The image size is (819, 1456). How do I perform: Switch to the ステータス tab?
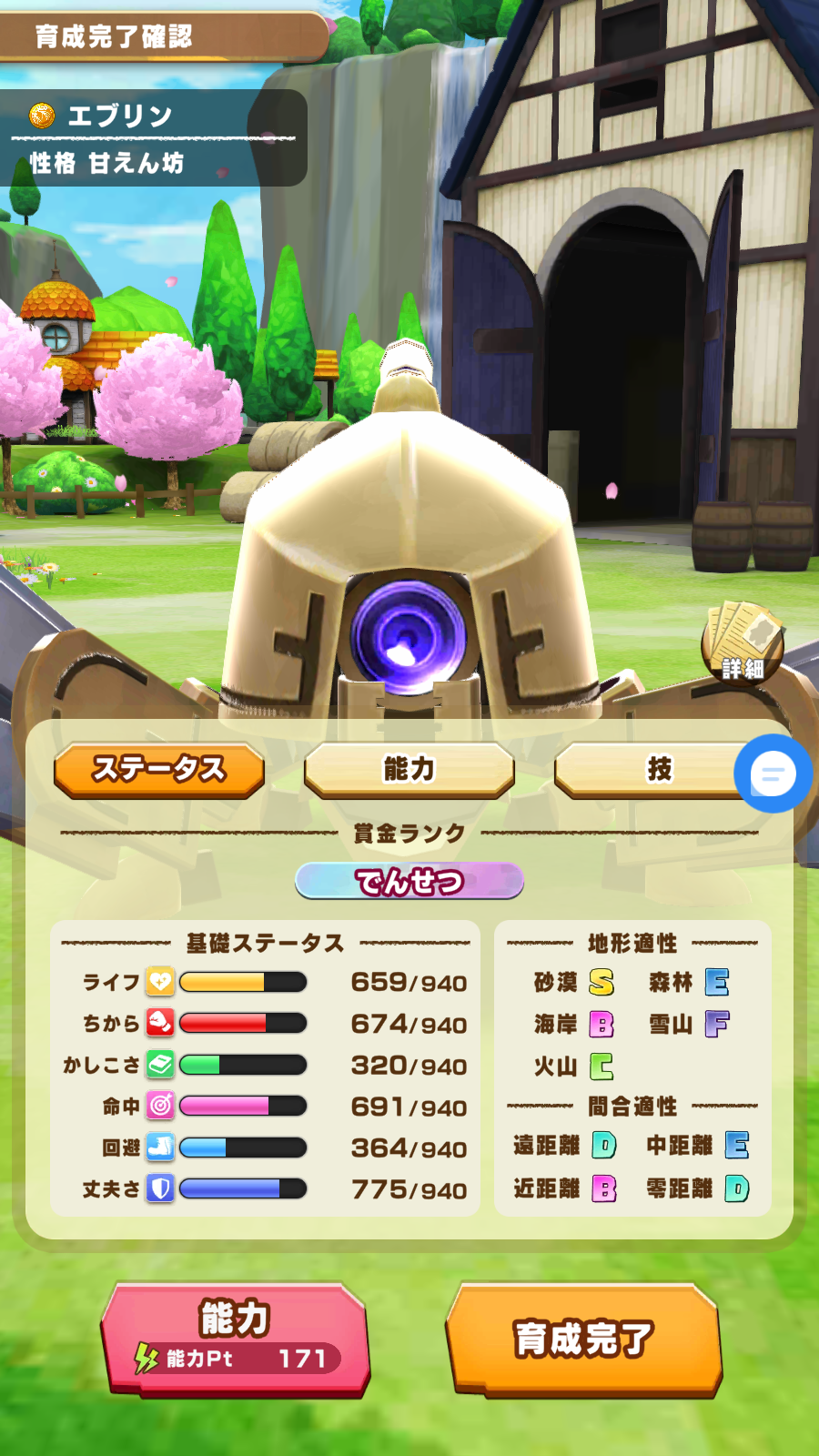pos(159,770)
